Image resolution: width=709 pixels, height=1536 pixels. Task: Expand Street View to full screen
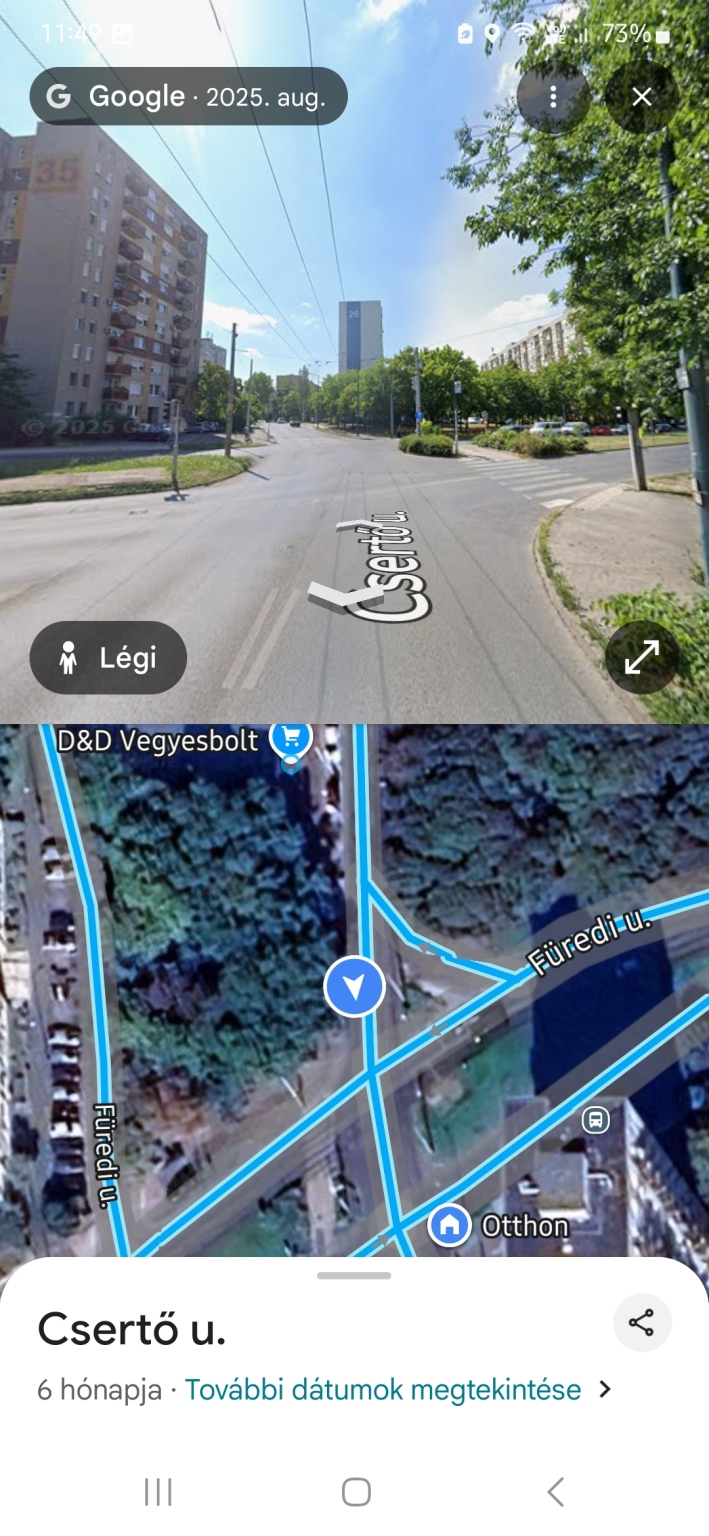coord(642,657)
